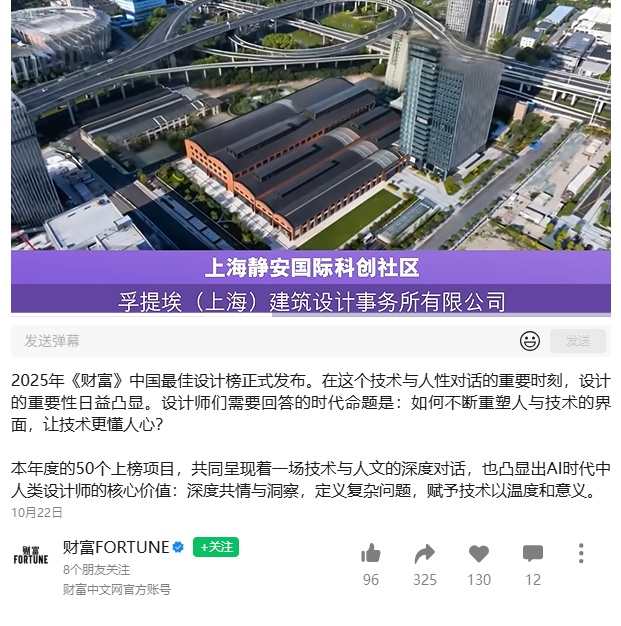
Task: Open 财富FORTUNE account profile
Action: click(31, 557)
